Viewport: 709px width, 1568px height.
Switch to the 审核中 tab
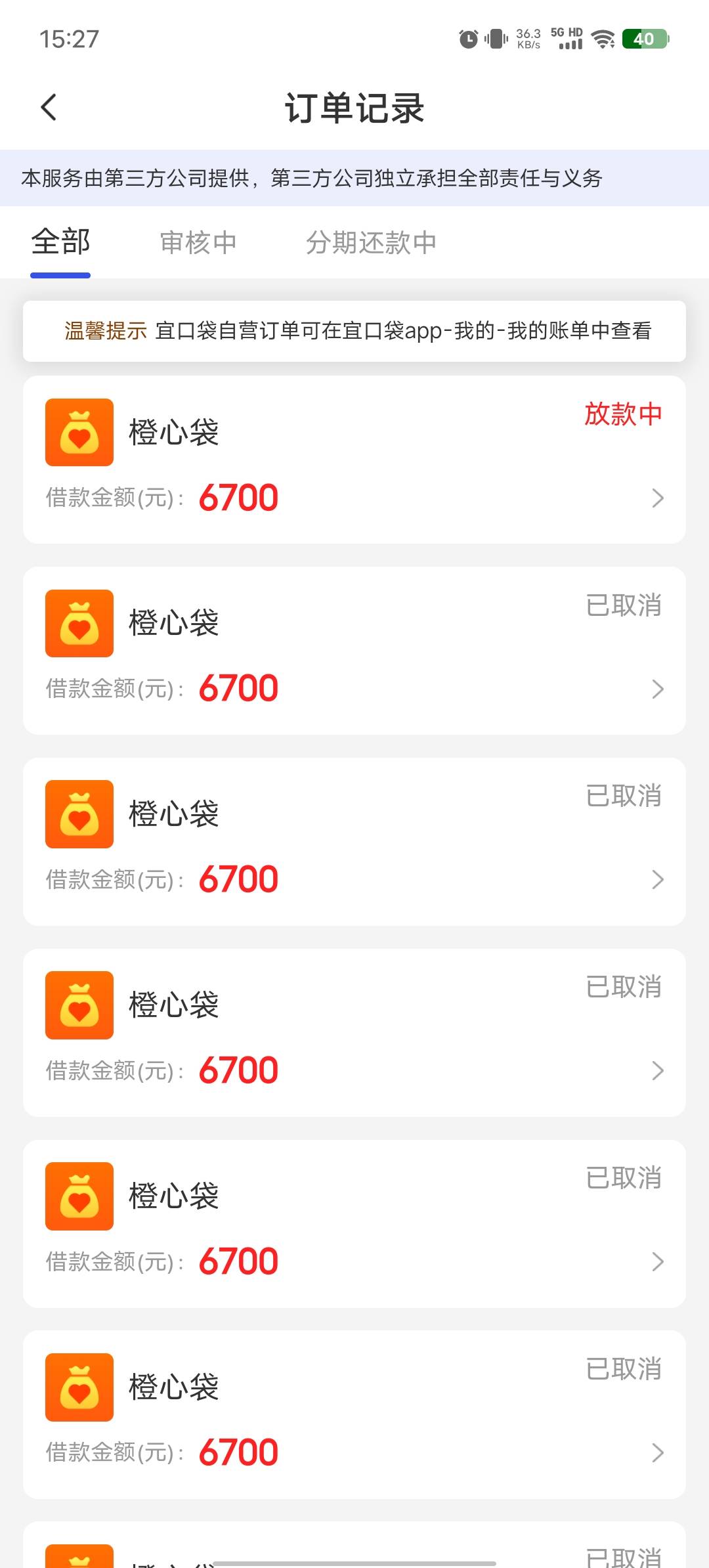click(x=198, y=243)
